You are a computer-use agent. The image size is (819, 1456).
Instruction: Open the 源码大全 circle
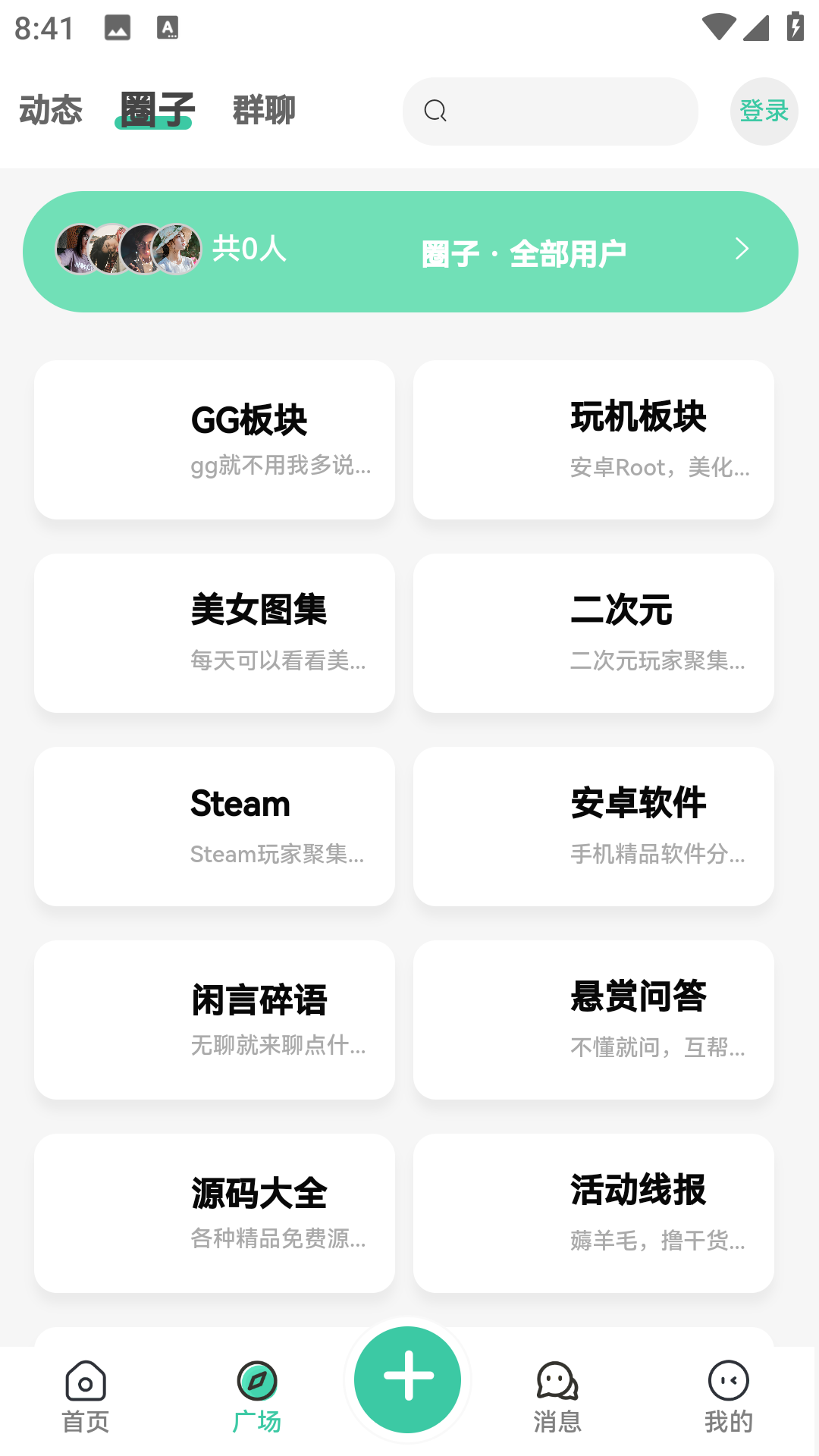pyautogui.click(x=215, y=1213)
